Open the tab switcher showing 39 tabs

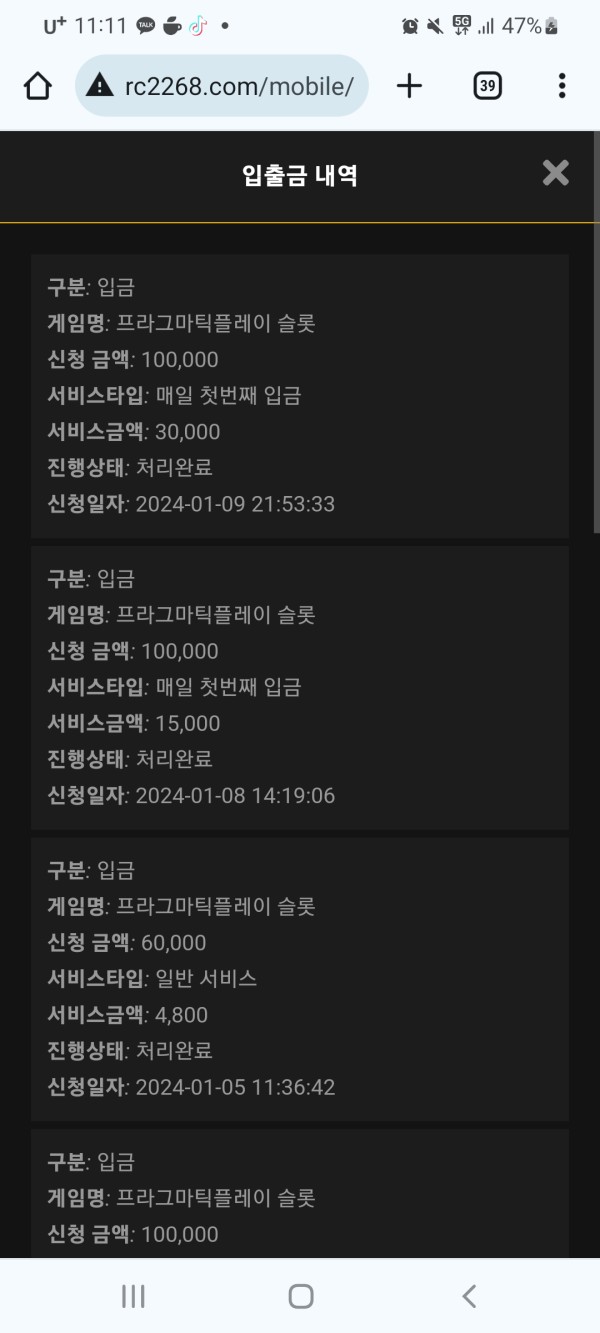tap(487, 86)
